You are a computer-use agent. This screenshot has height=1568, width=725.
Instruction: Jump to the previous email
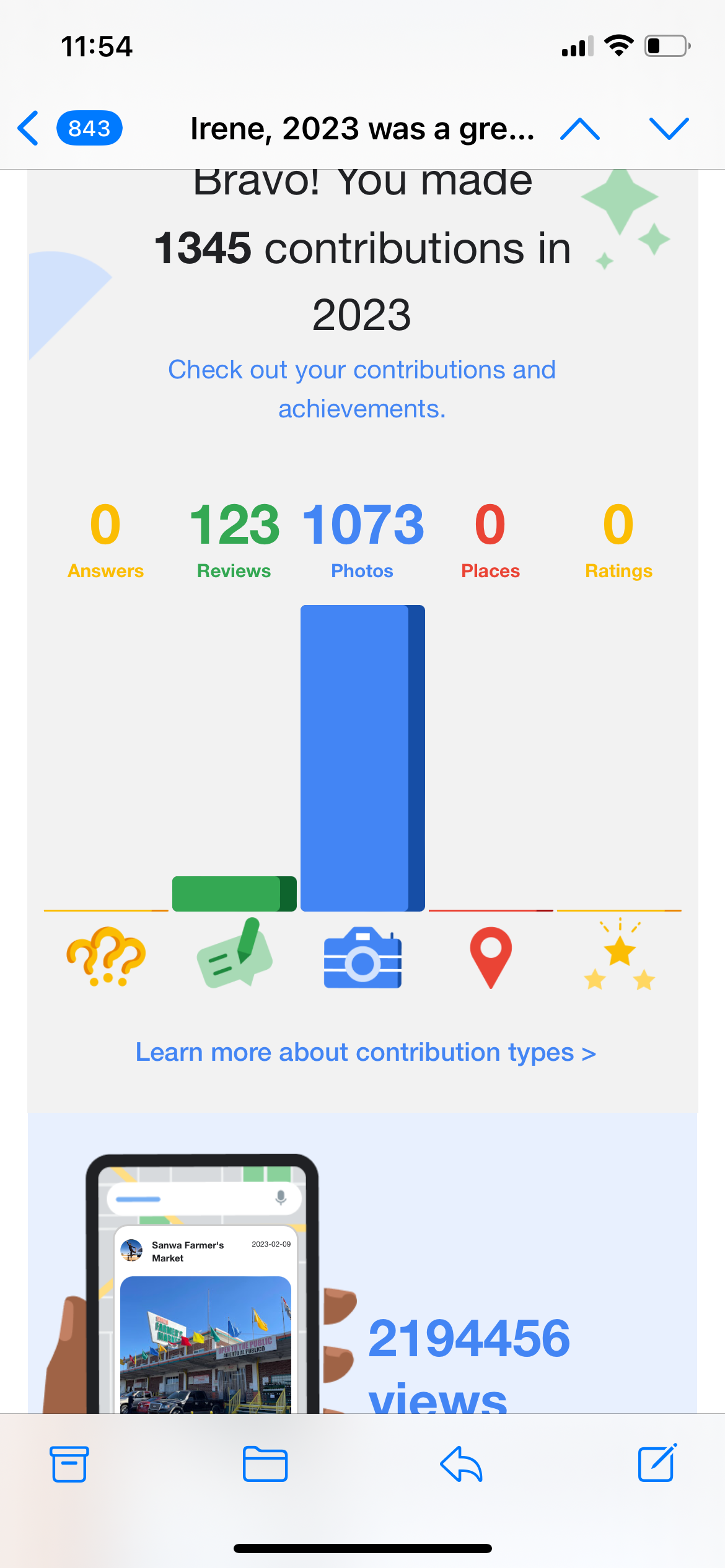tap(579, 129)
